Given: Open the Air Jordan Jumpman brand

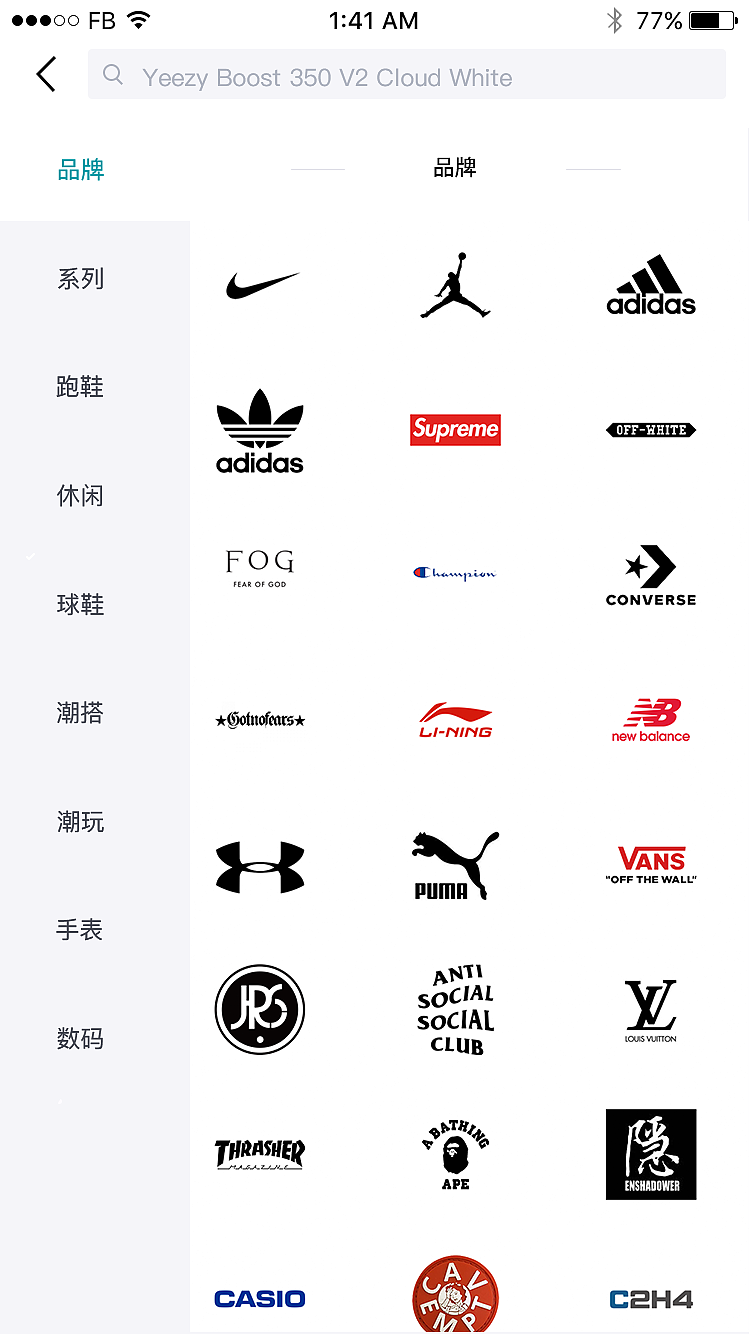Looking at the screenshot, I should pos(456,286).
